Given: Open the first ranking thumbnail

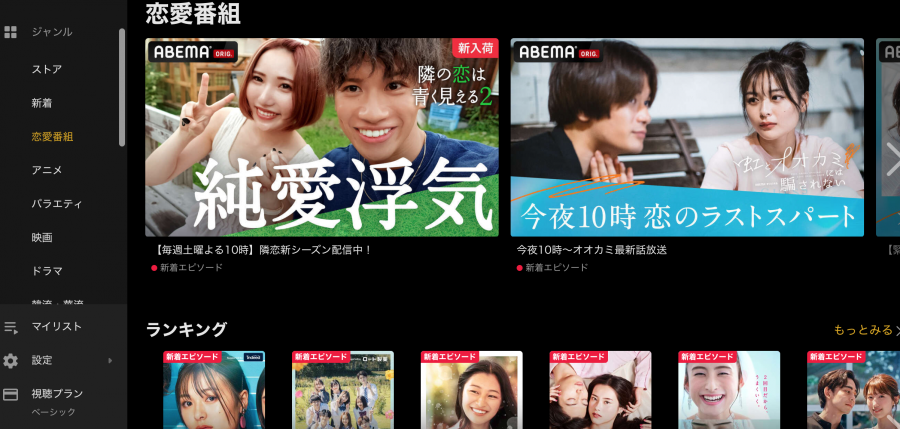Looking at the screenshot, I should point(214,390).
